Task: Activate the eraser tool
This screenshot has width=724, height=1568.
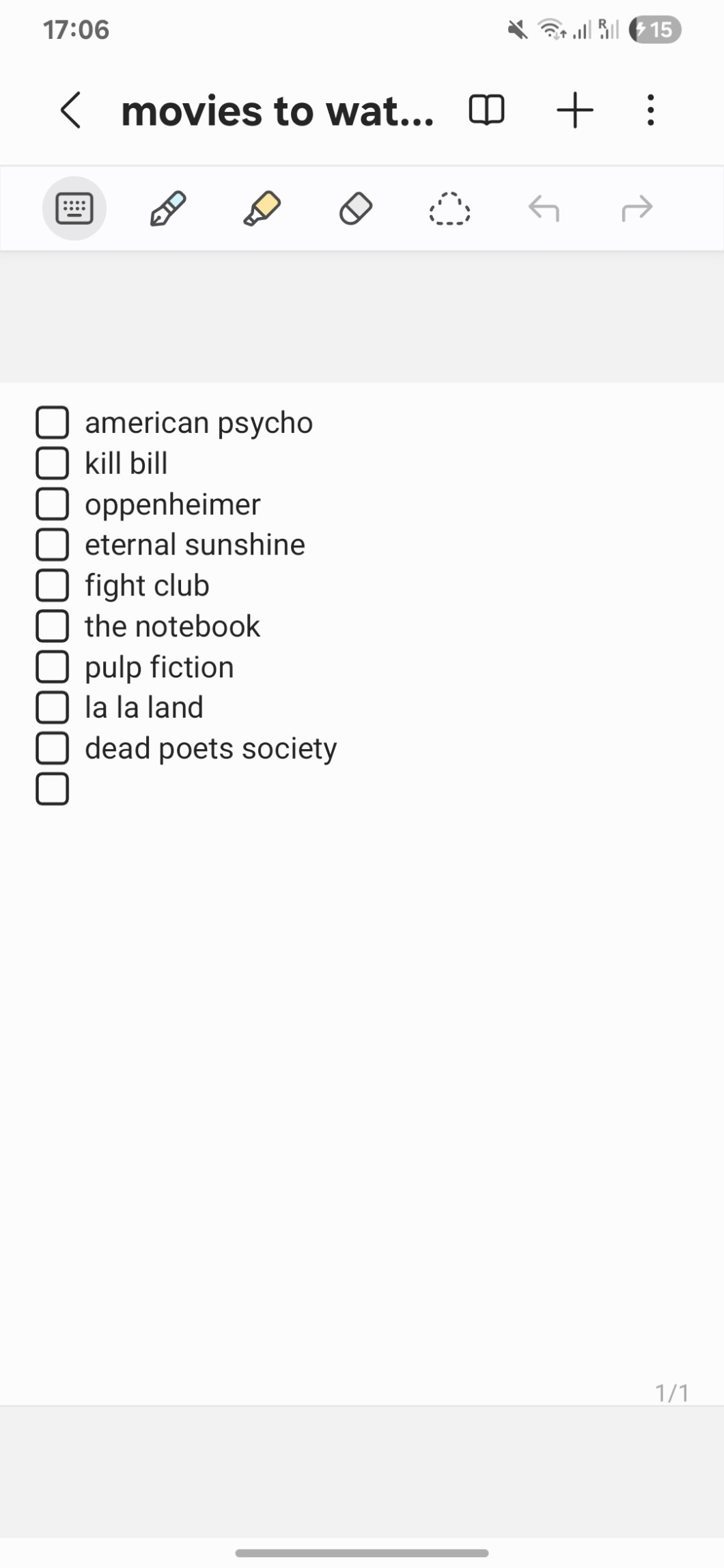Action: click(x=356, y=208)
